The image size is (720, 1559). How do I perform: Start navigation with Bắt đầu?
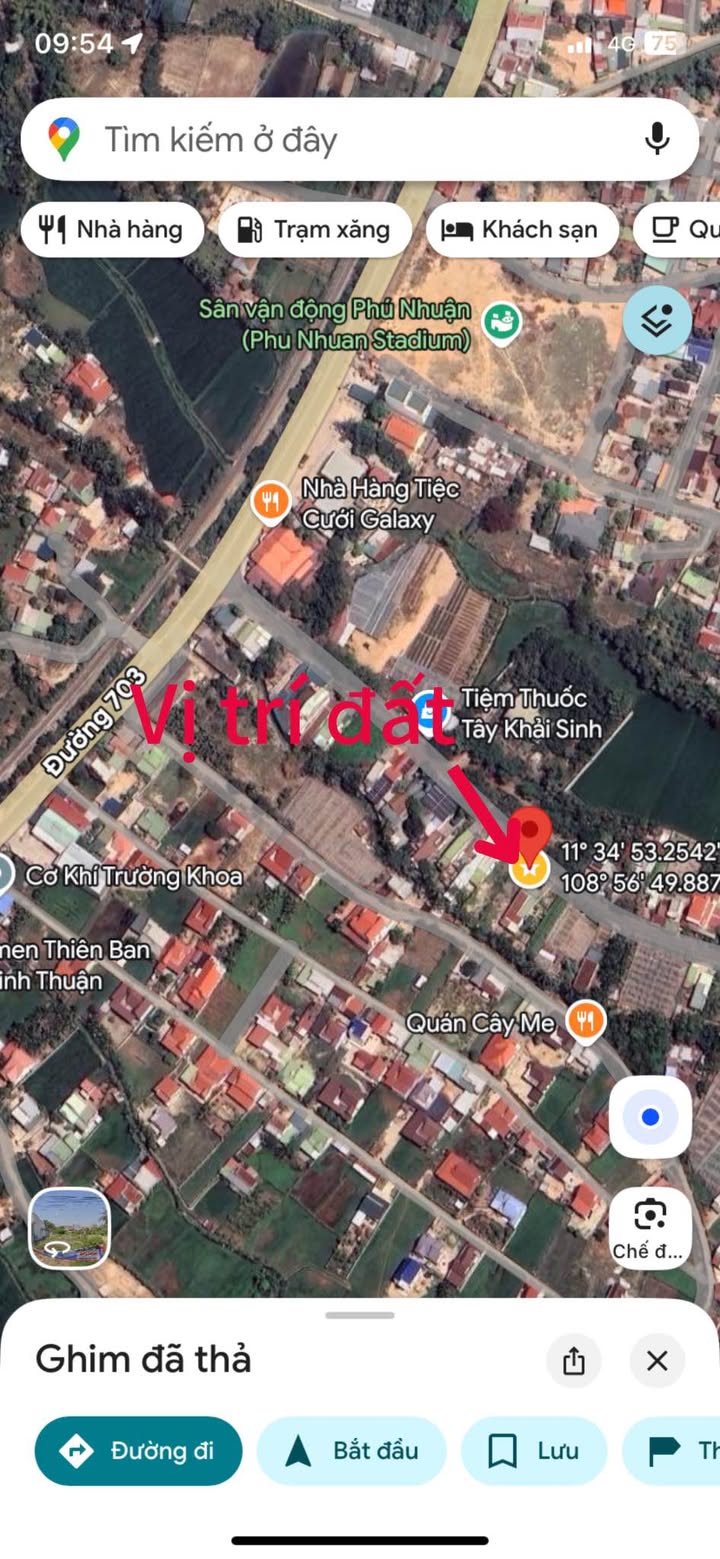[x=352, y=1451]
